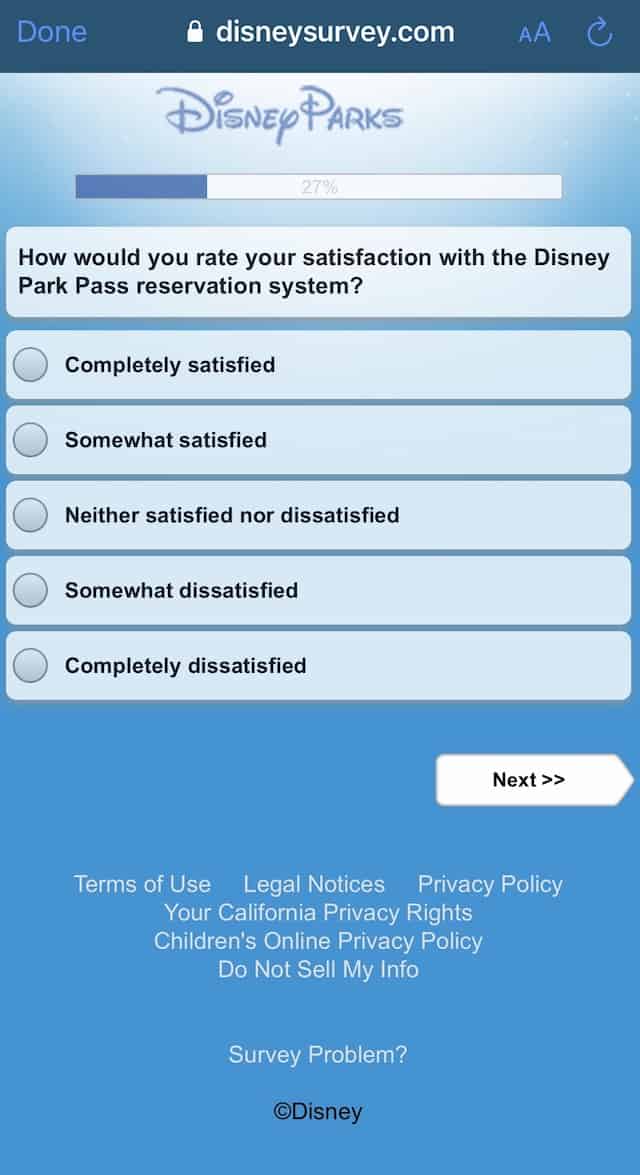Image resolution: width=640 pixels, height=1175 pixels.
Task: Tap Done to close the browser
Action: 52,32
